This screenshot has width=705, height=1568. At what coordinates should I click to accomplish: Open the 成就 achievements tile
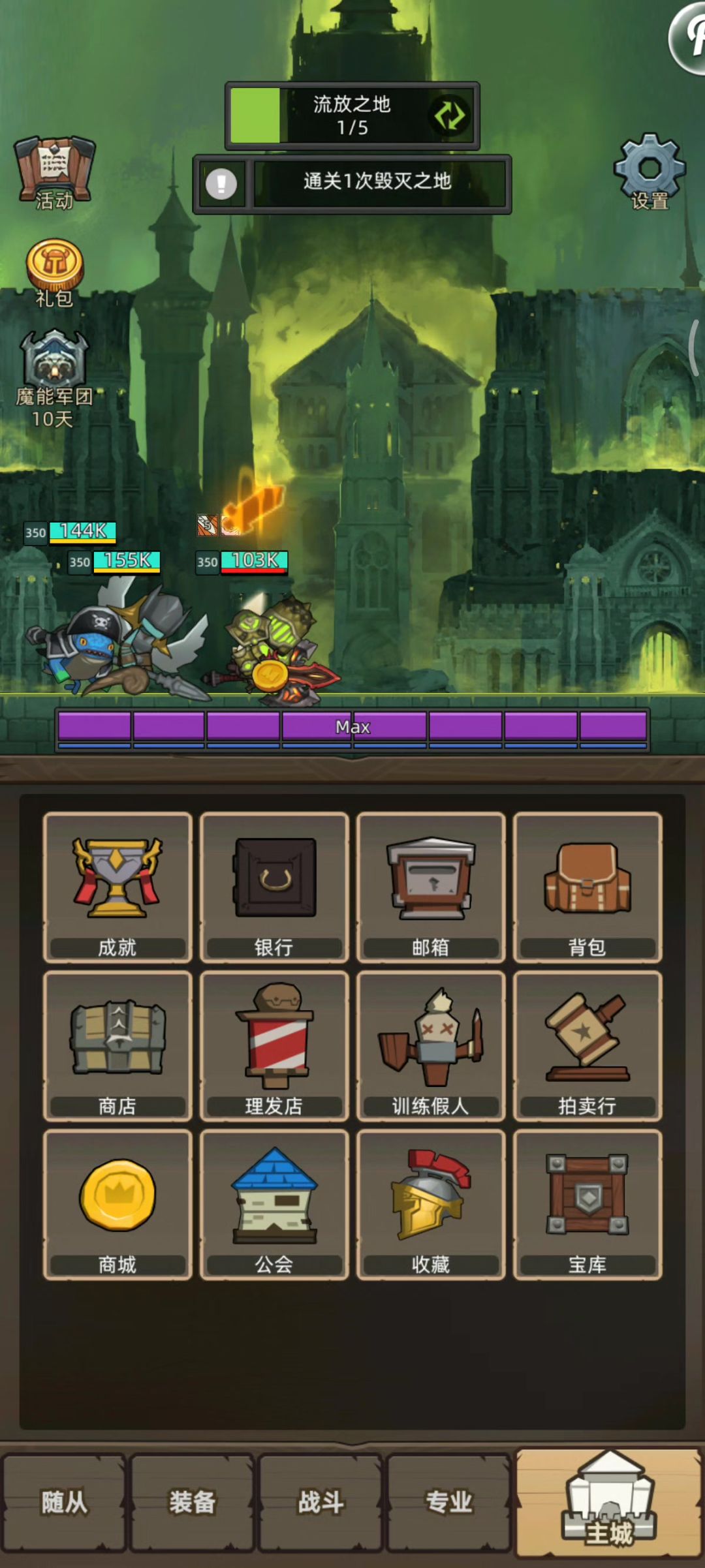pyautogui.click(x=117, y=887)
